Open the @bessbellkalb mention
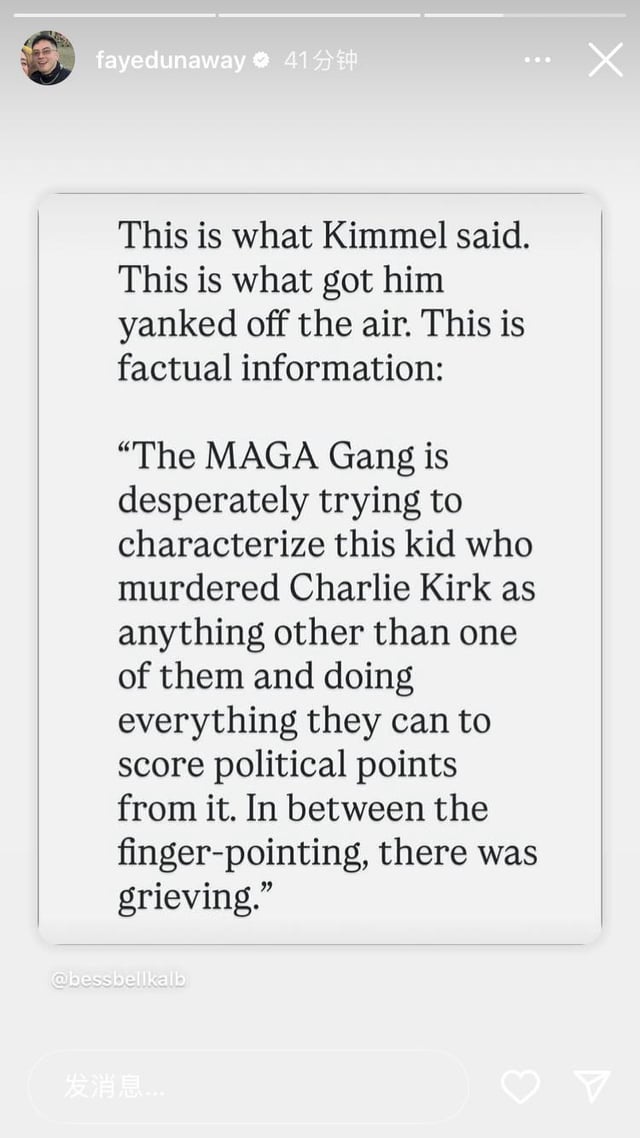This screenshot has height=1138, width=640. (x=118, y=979)
